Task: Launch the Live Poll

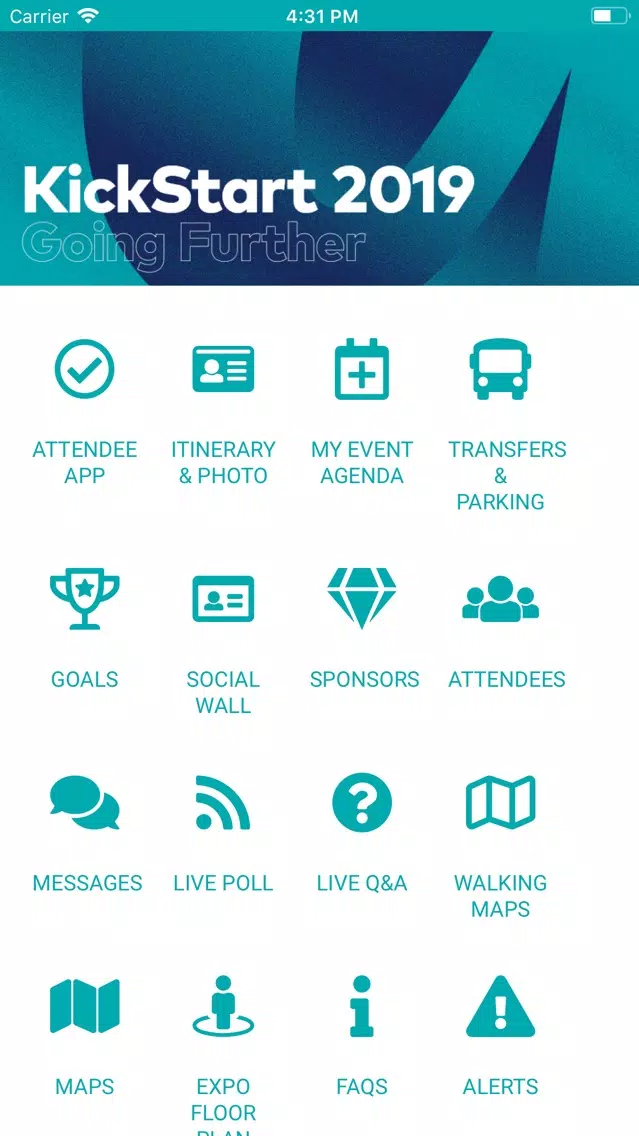Action: [x=223, y=833]
